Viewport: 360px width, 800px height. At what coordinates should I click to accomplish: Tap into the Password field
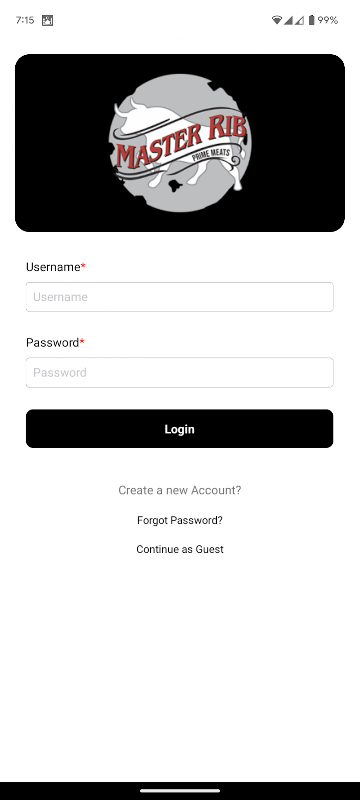pyautogui.click(x=179, y=372)
